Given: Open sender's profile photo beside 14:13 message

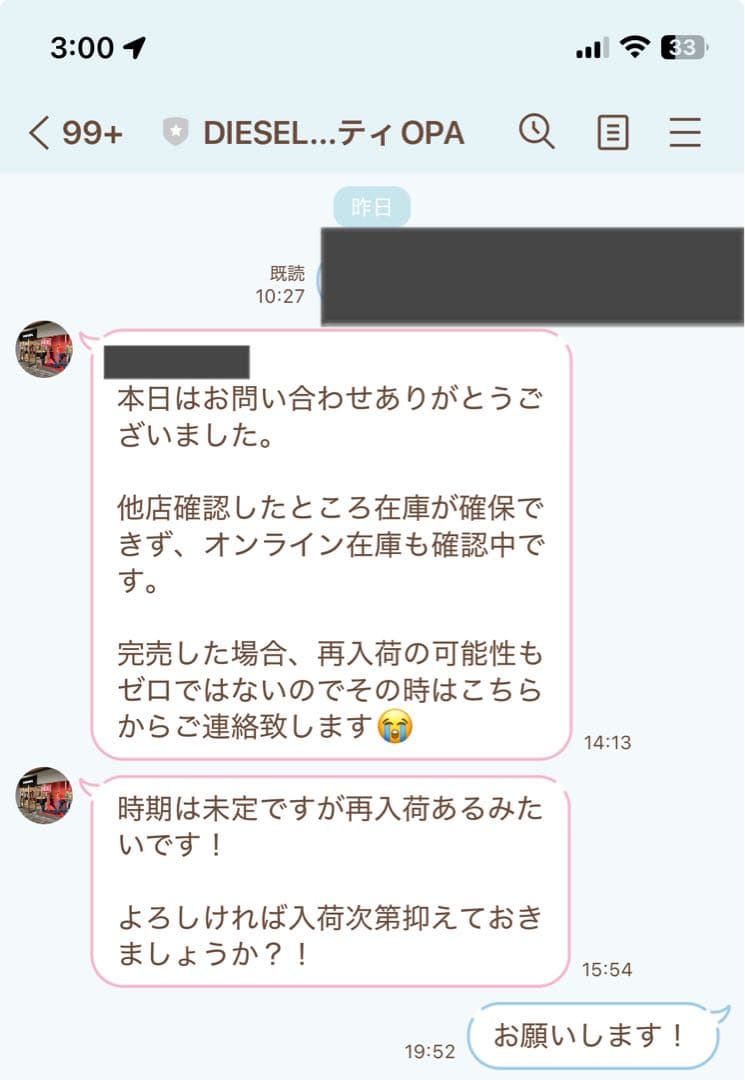Looking at the screenshot, I should [44, 349].
